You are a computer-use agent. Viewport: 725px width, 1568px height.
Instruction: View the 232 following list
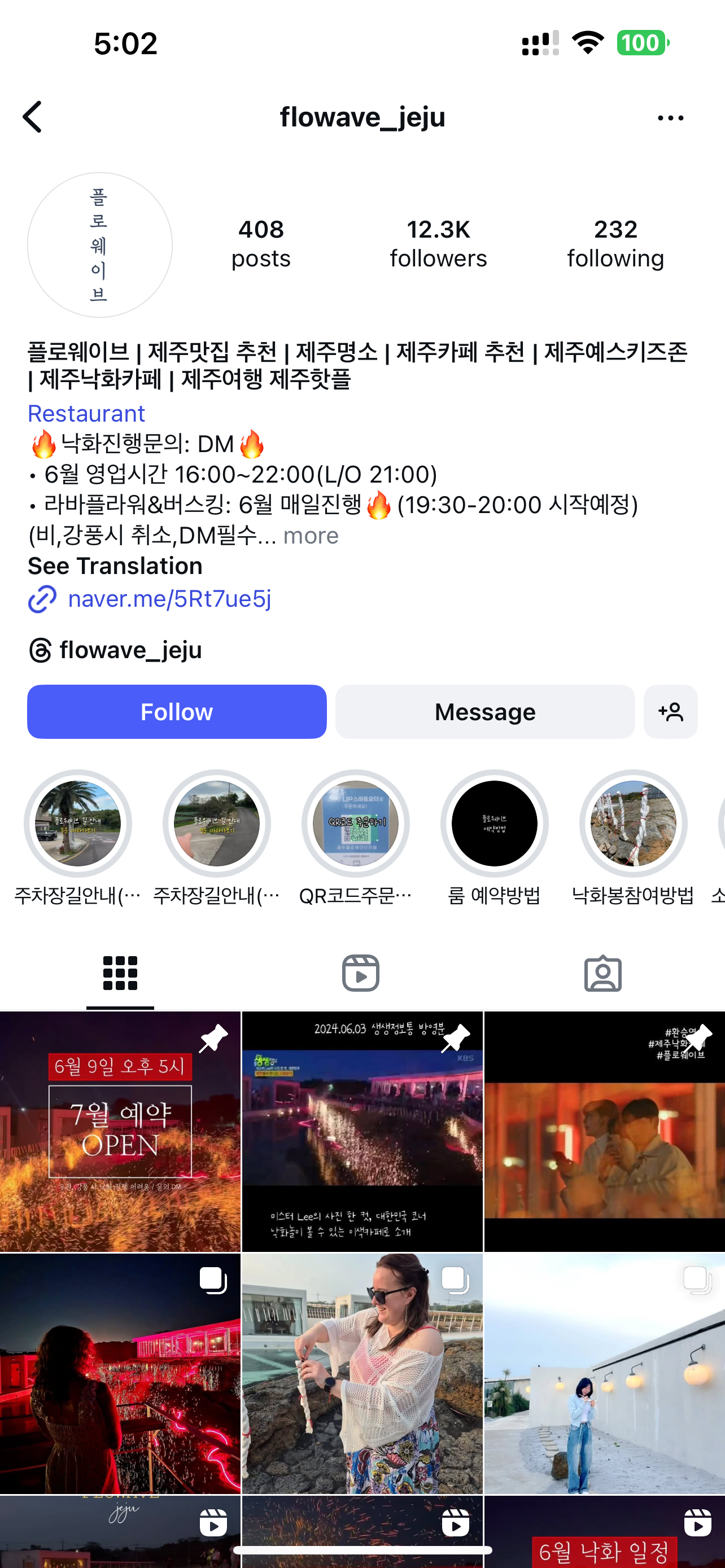(x=615, y=243)
